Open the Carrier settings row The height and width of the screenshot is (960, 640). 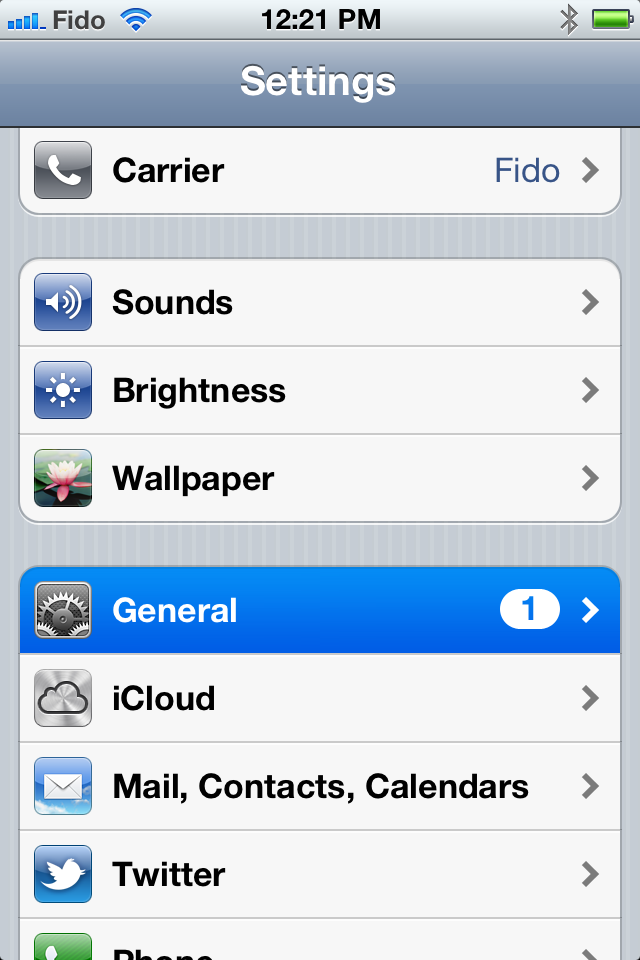tap(320, 171)
